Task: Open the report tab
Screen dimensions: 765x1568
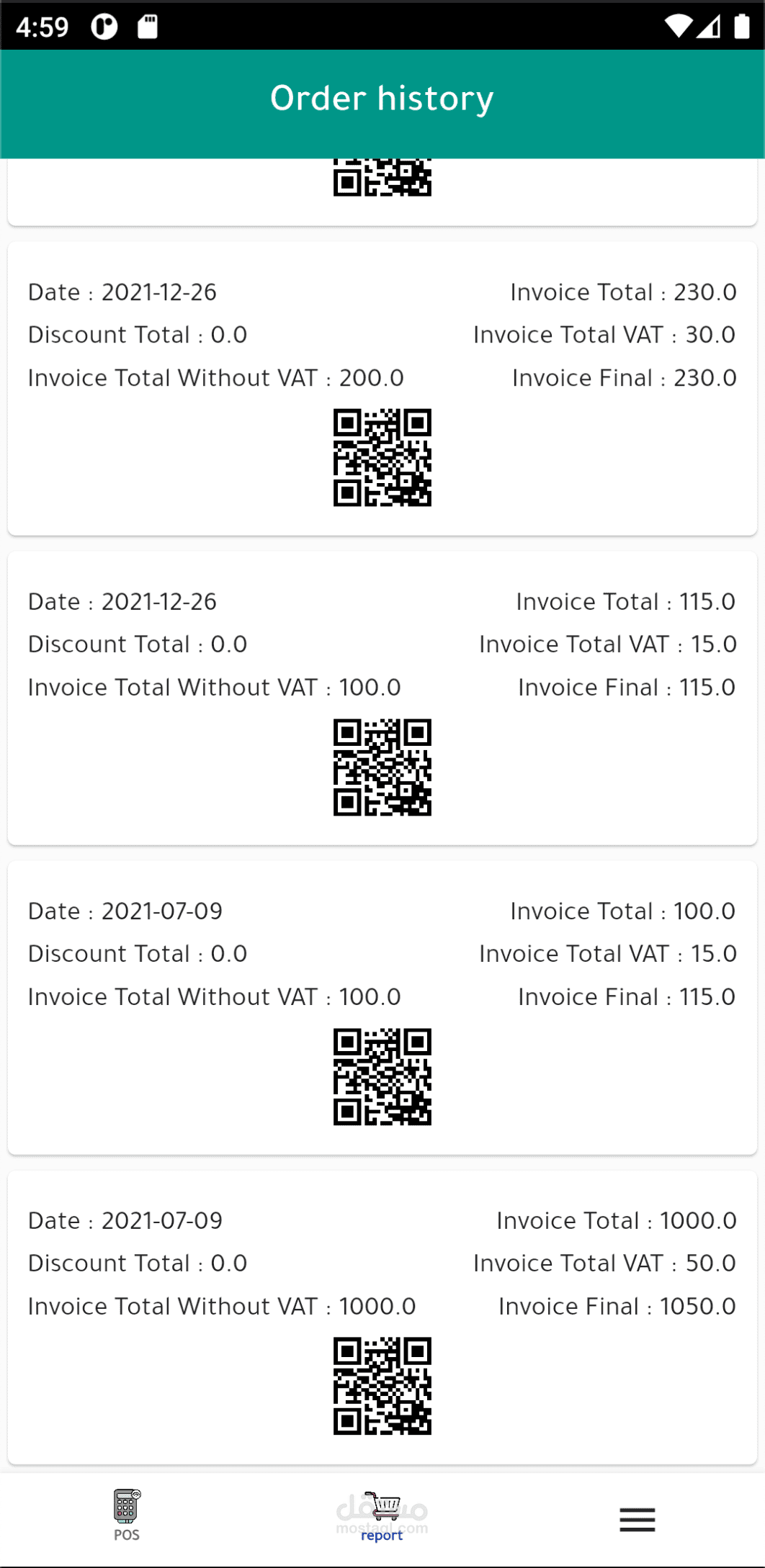Action: pyautogui.click(x=382, y=1516)
